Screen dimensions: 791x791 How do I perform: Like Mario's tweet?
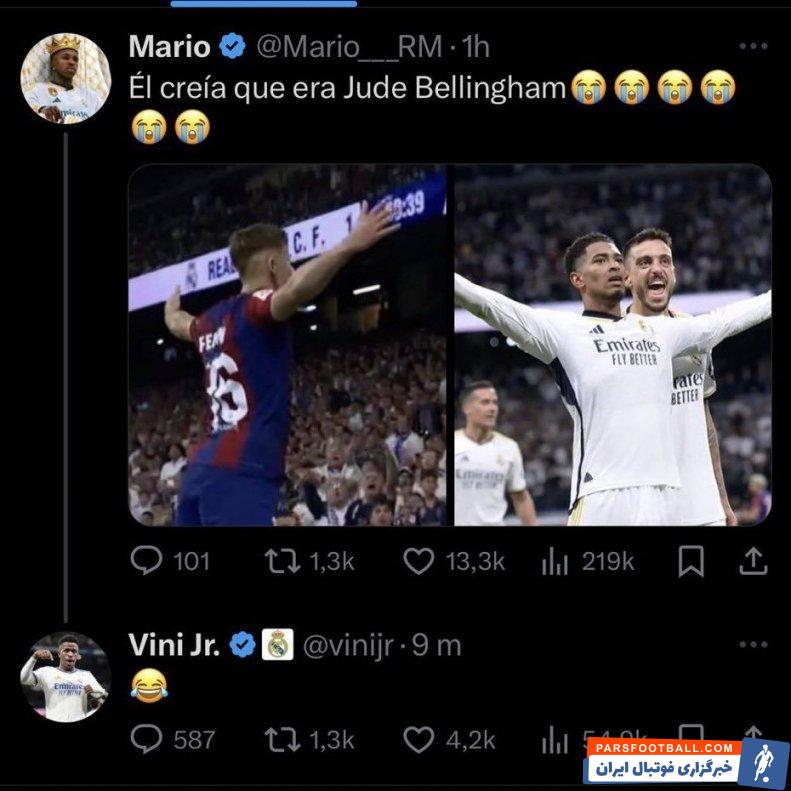point(418,562)
